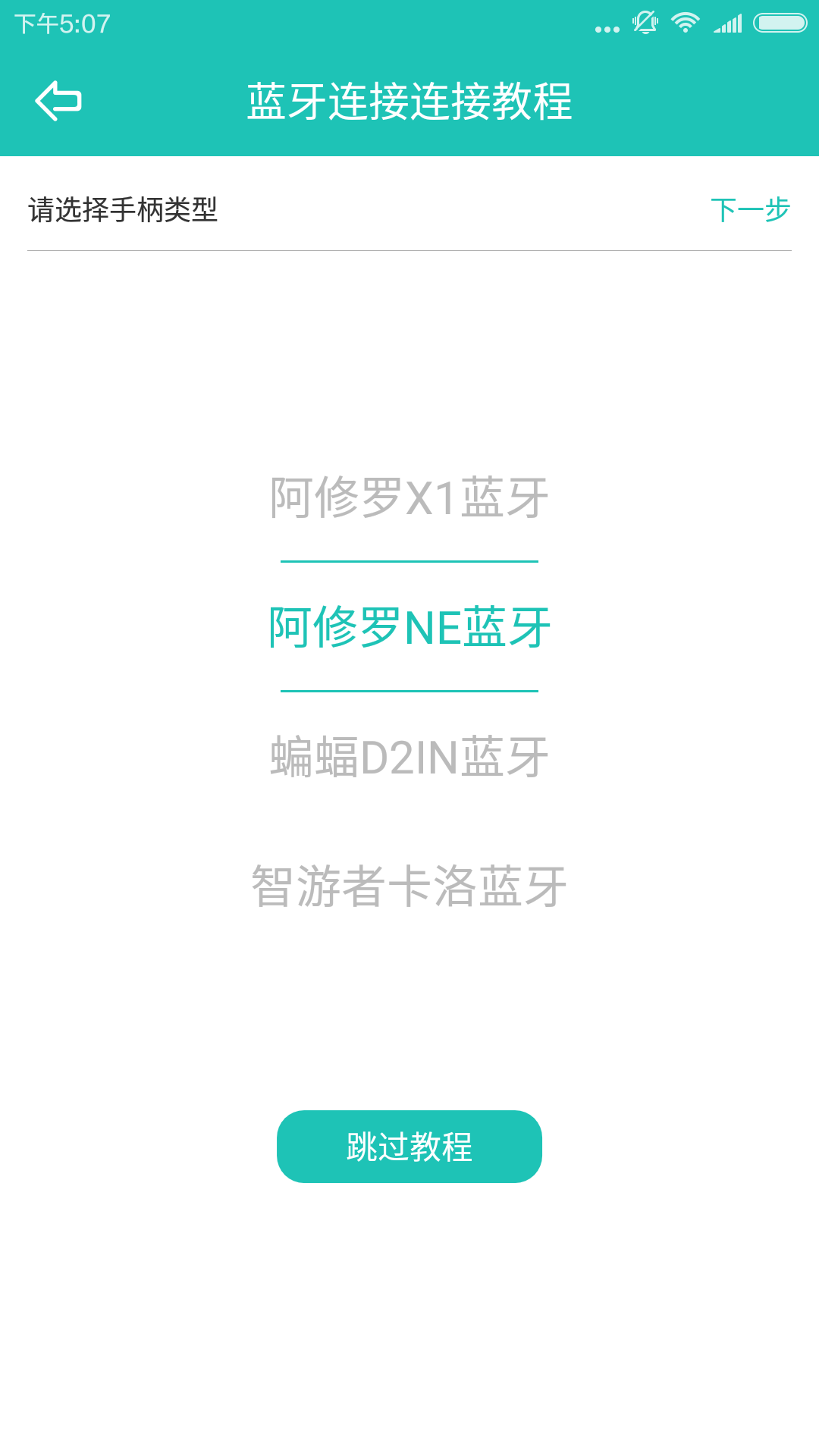Screen dimensions: 819x1456
Task: Select 智游者卡洛蓝牙 controller
Action: pyautogui.click(x=409, y=886)
